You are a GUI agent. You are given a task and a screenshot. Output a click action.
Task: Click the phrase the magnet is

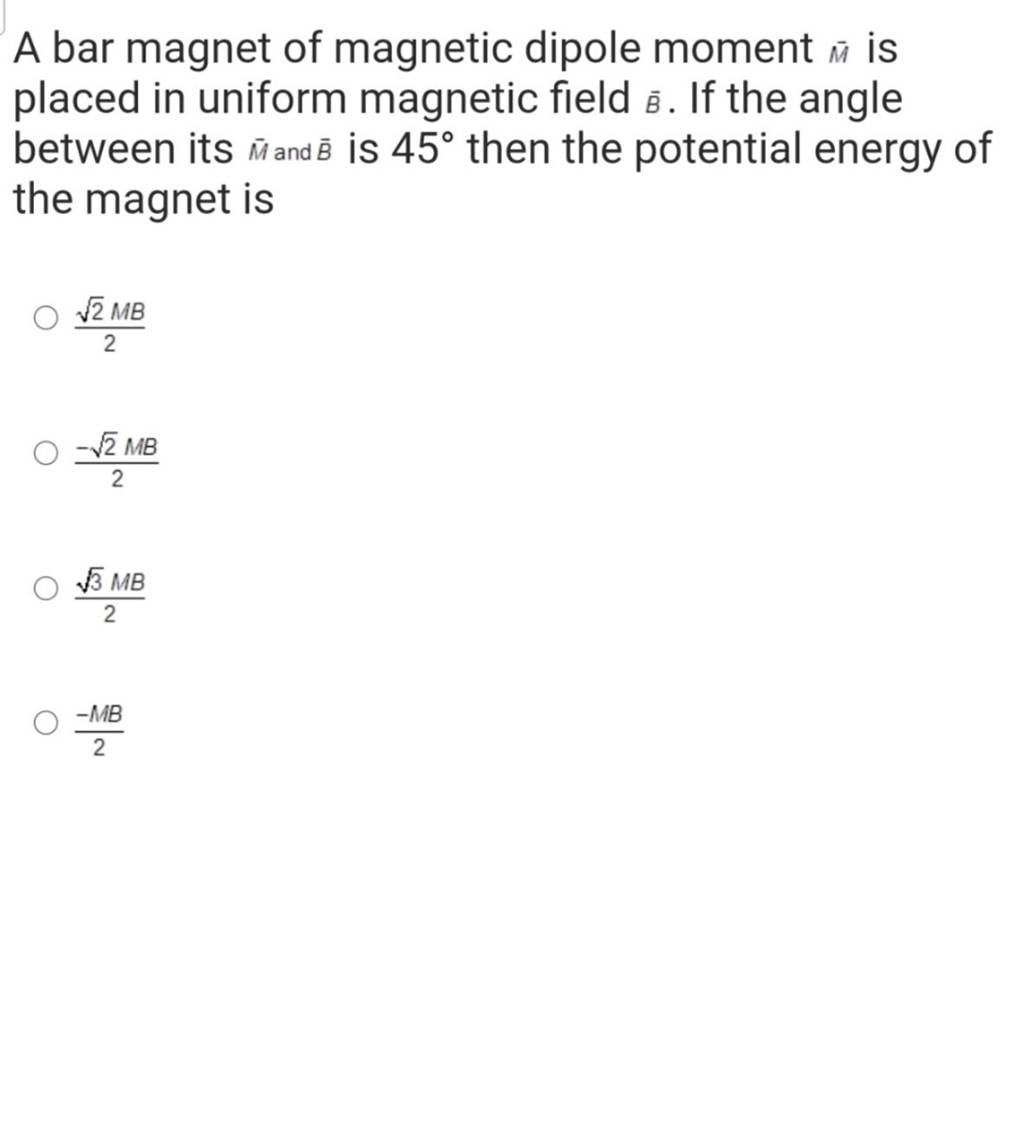(140, 200)
